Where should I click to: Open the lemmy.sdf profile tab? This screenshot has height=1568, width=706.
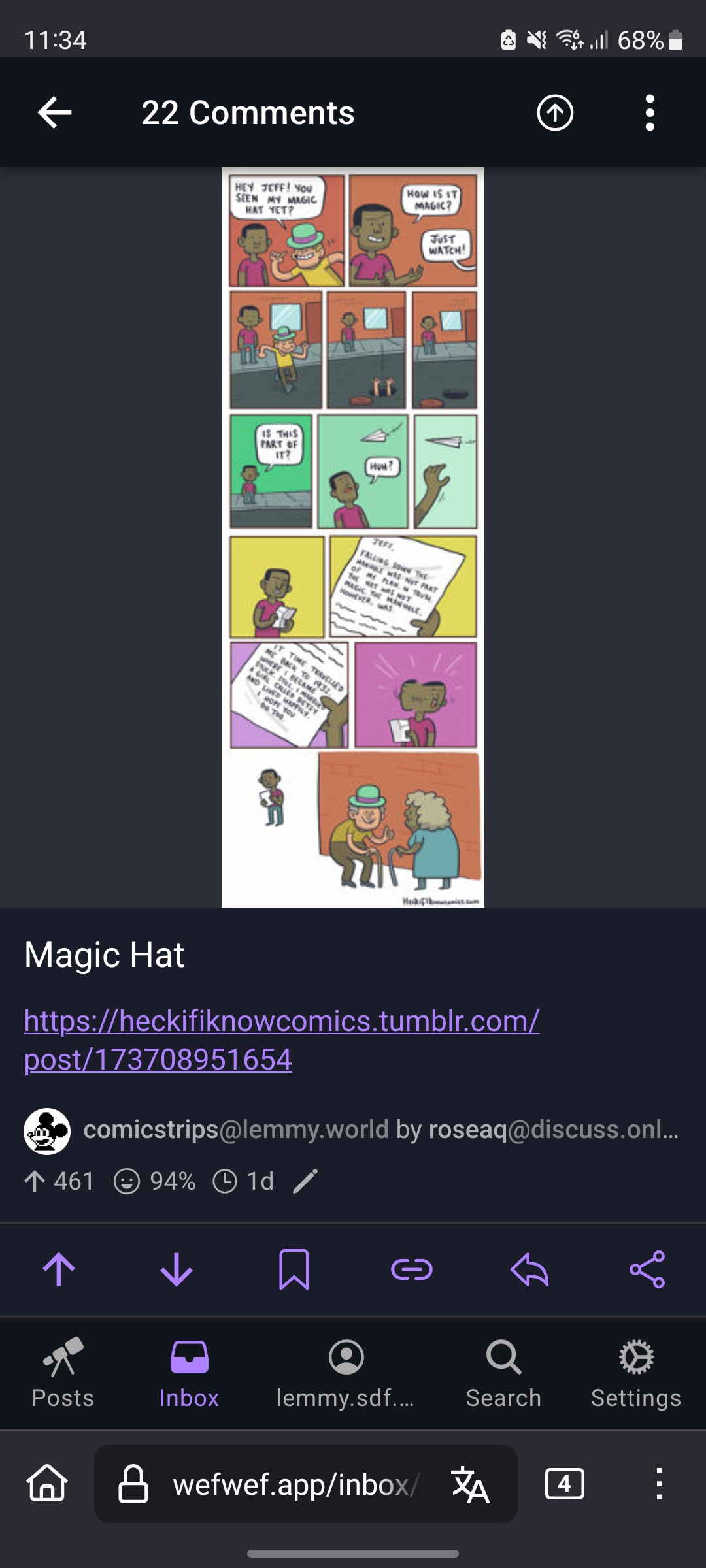click(346, 1373)
